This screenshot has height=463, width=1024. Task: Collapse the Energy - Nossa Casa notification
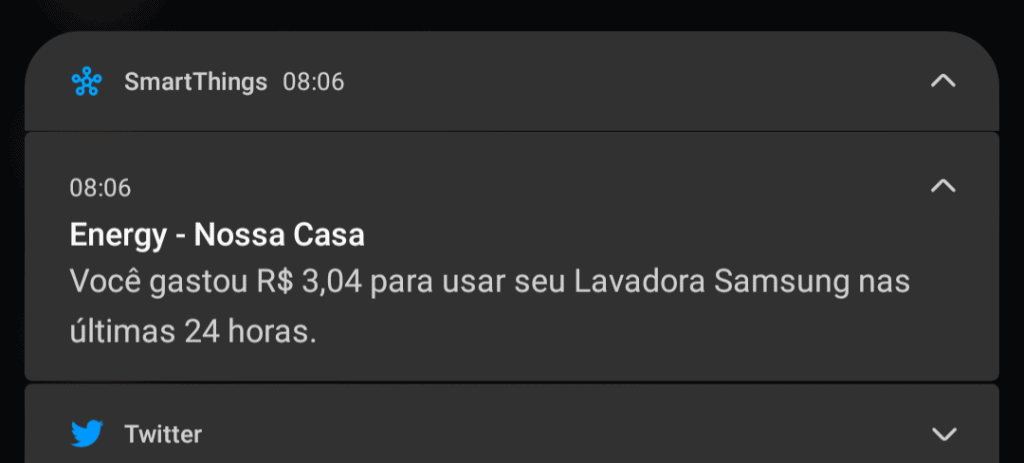(943, 186)
